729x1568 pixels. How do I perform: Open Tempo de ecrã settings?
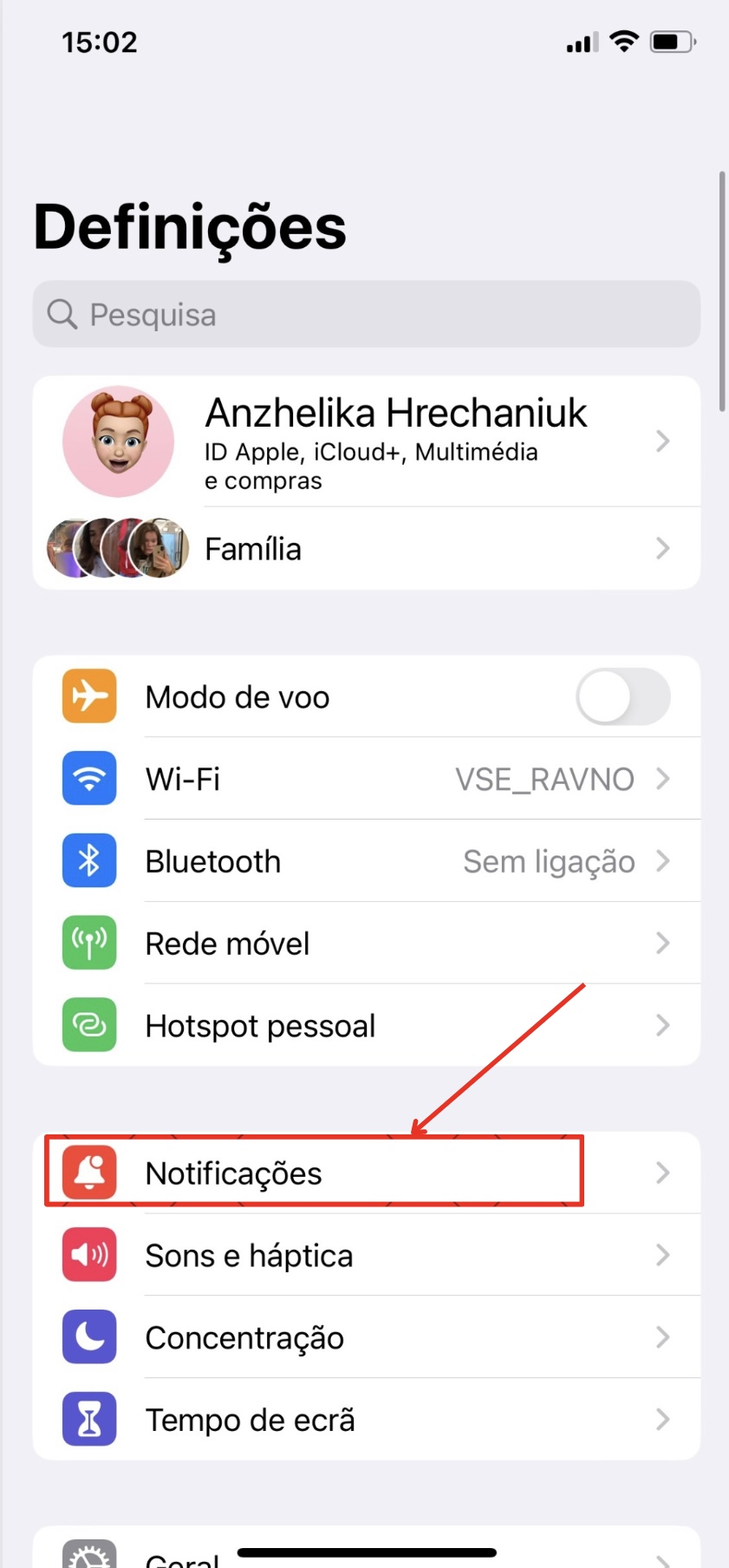pyautogui.click(x=366, y=1420)
